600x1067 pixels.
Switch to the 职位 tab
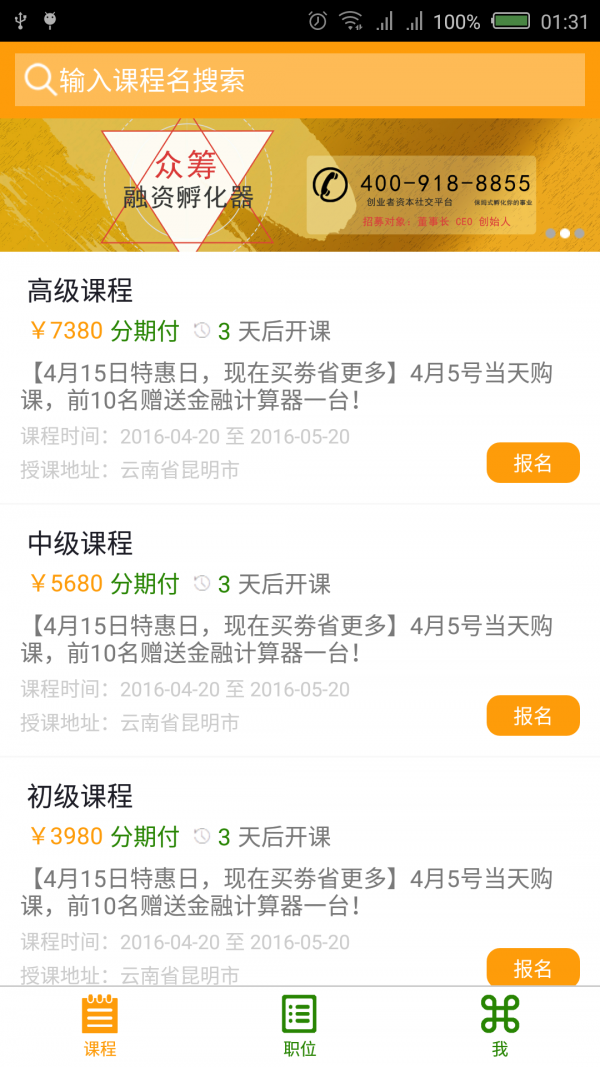pos(300,1026)
